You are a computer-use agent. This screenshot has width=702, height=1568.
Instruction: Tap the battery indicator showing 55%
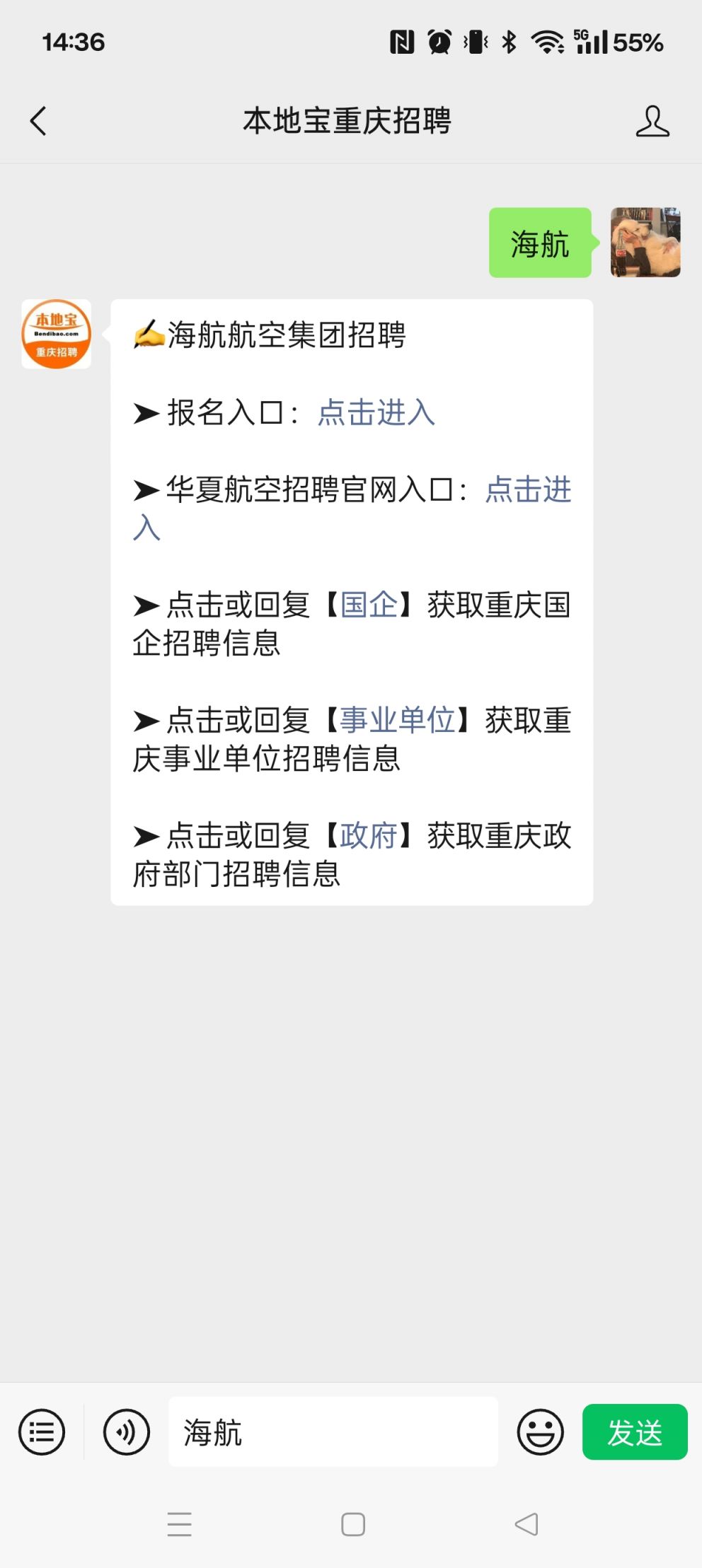(638, 42)
